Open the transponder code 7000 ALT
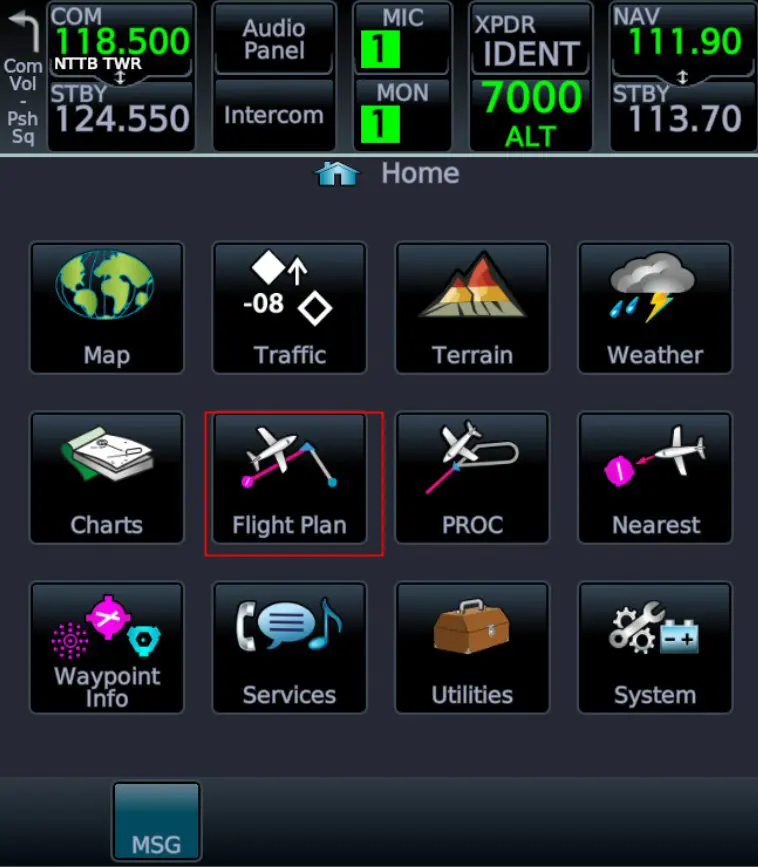The width and height of the screenshot is (758, 867). (x=531, y=113)
